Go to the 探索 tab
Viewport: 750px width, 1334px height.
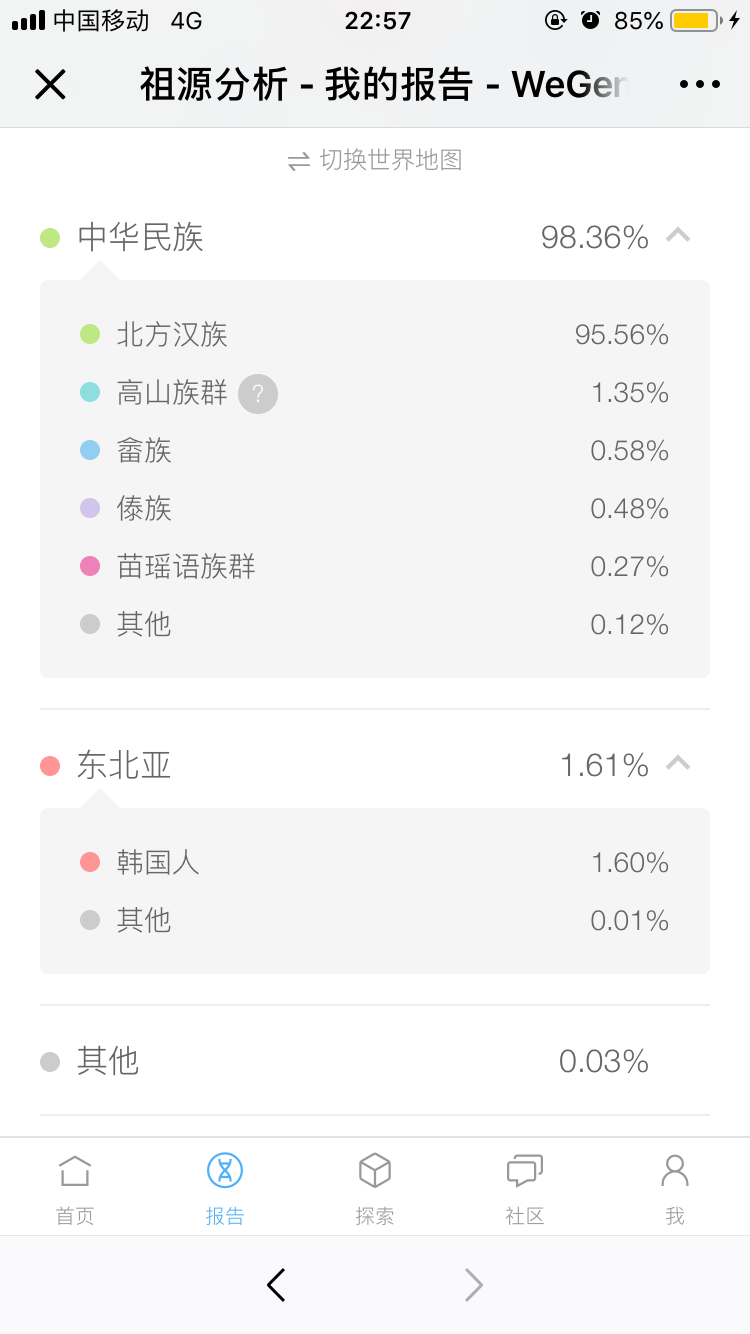375,1189
